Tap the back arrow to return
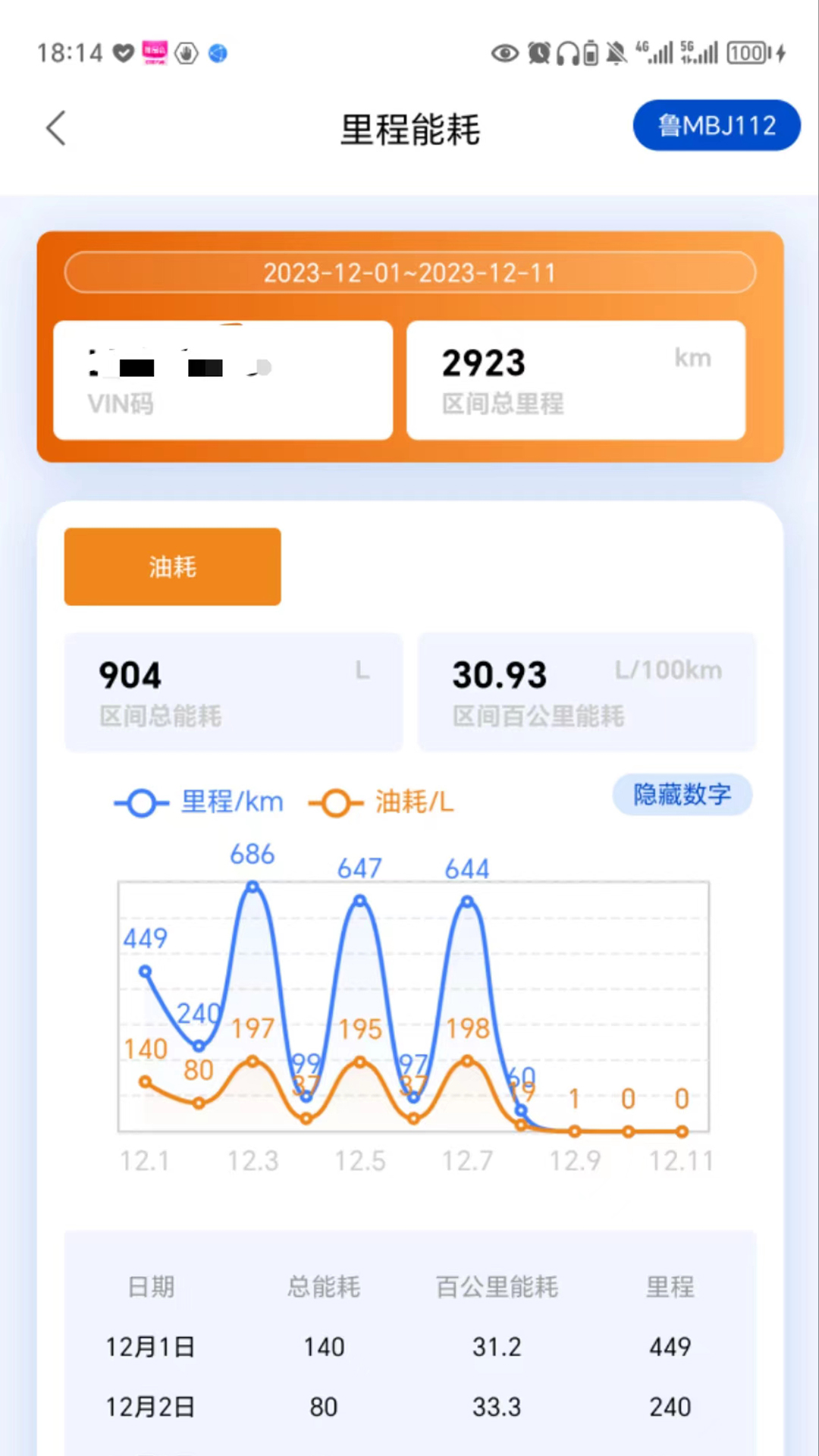 [55, 128]
